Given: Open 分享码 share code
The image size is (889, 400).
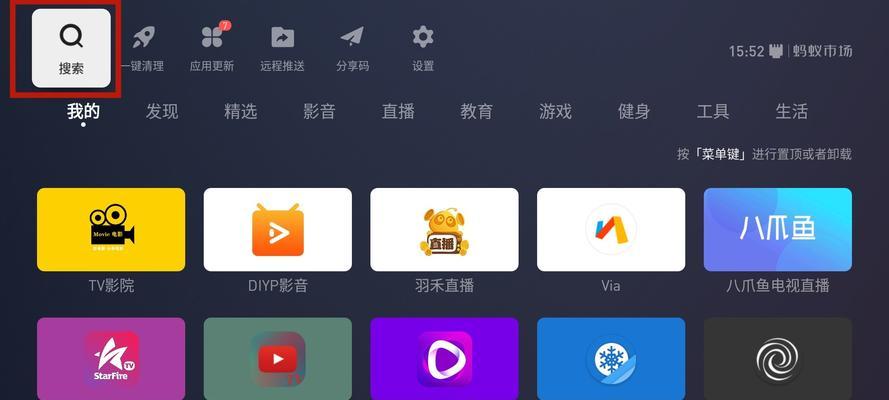Looking at the screenshot, I should (x=352, y=47).
